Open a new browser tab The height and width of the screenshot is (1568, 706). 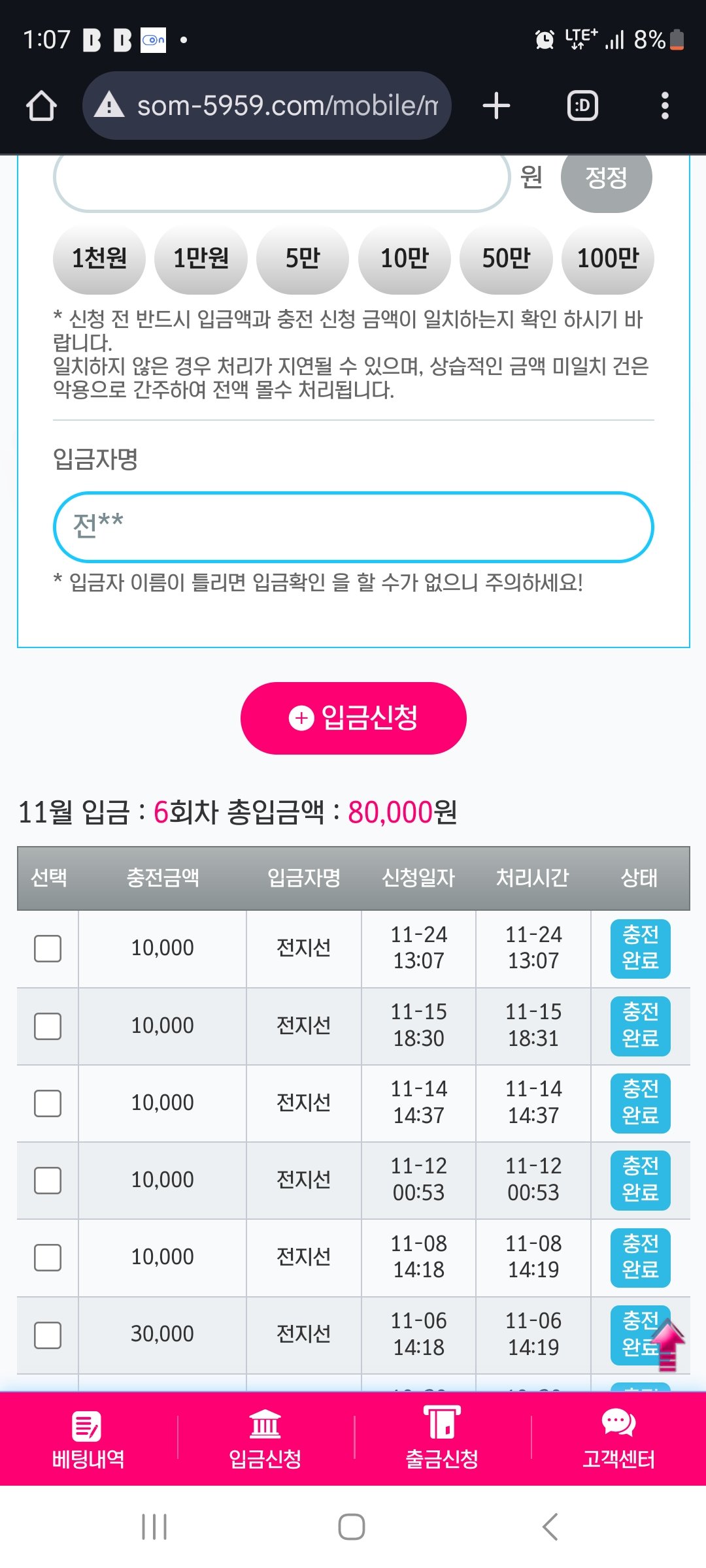pyautogui.click(x=496, y=106)
